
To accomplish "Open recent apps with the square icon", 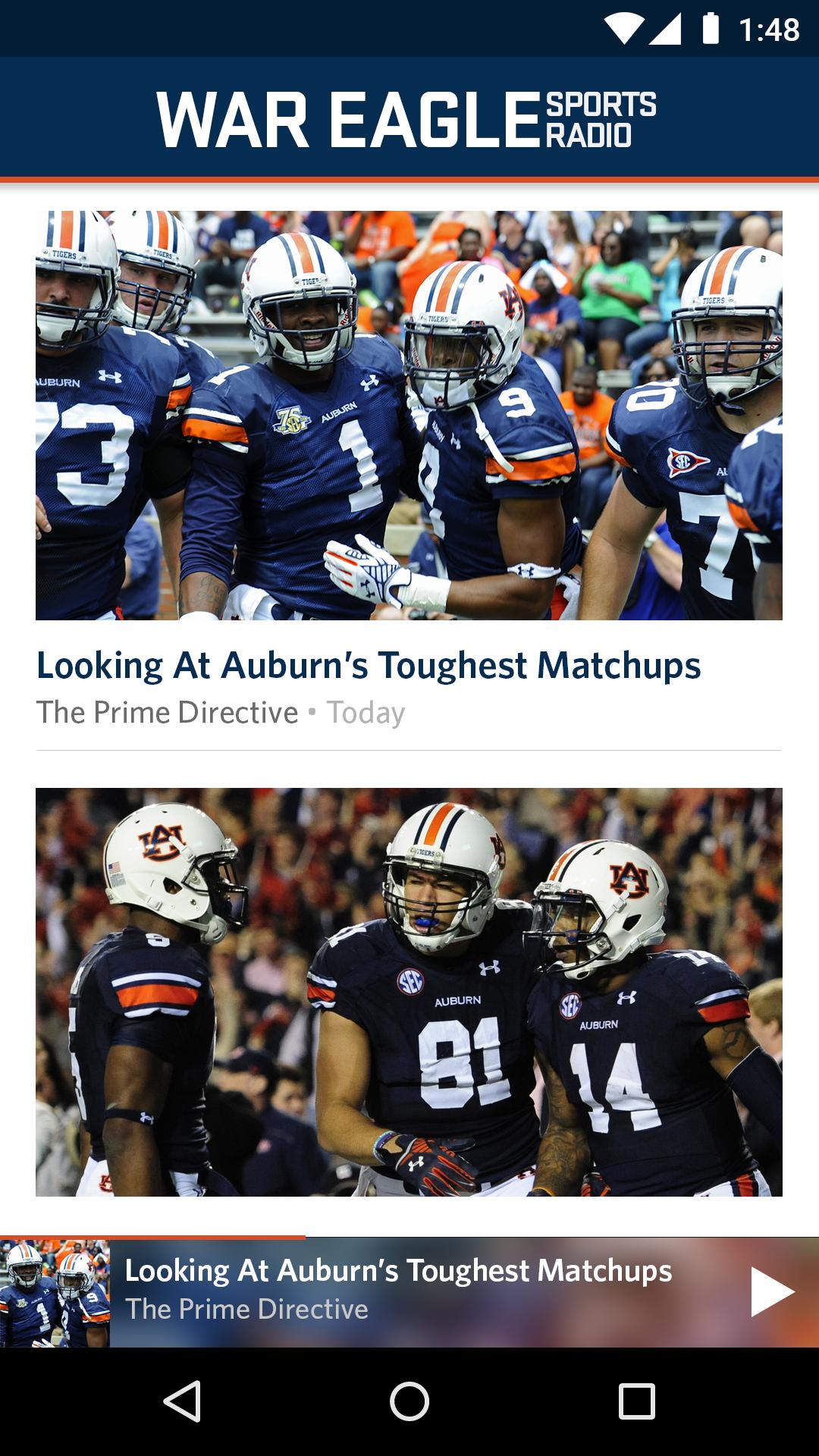I will click(635, 1401).
